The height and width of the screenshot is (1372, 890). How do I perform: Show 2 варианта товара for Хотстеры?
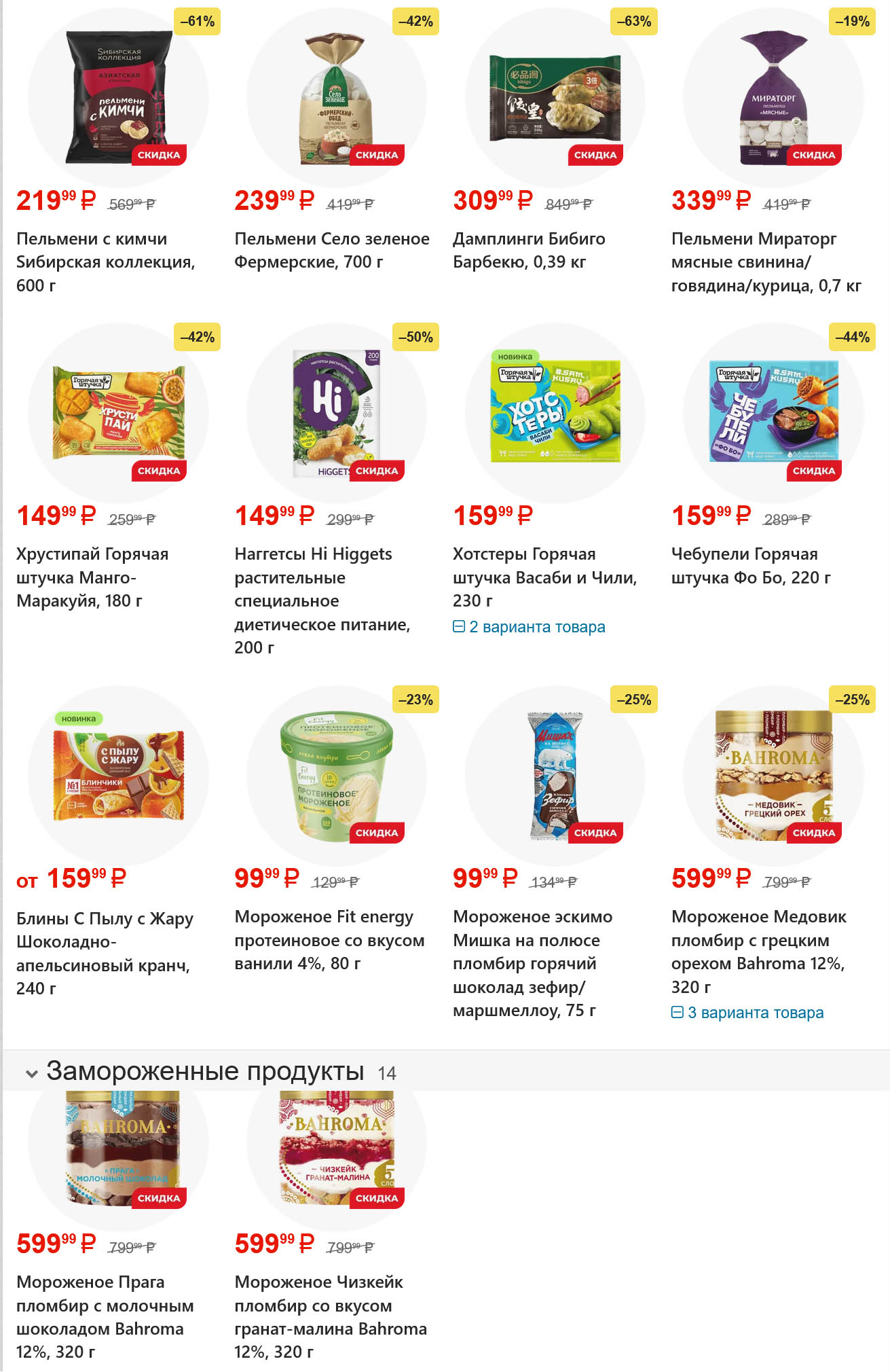(536, 627)
